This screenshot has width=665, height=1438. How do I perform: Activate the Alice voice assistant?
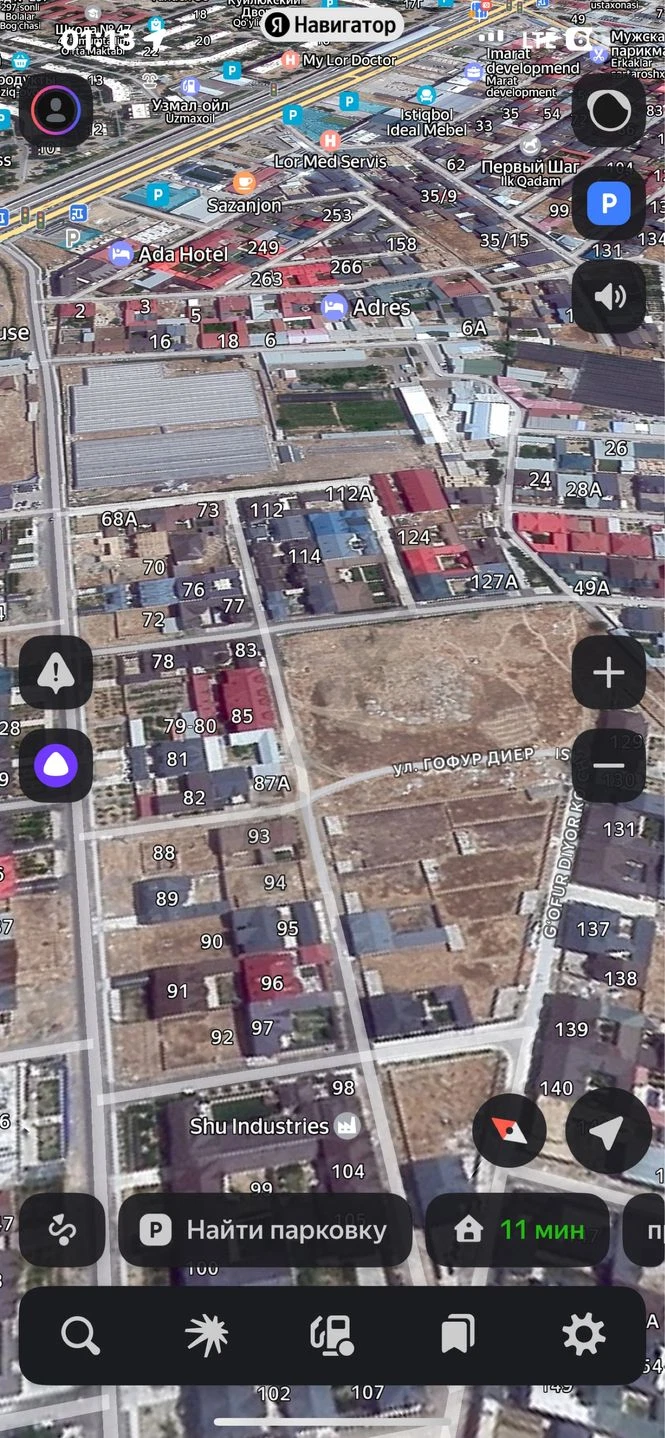pos(56,766)
